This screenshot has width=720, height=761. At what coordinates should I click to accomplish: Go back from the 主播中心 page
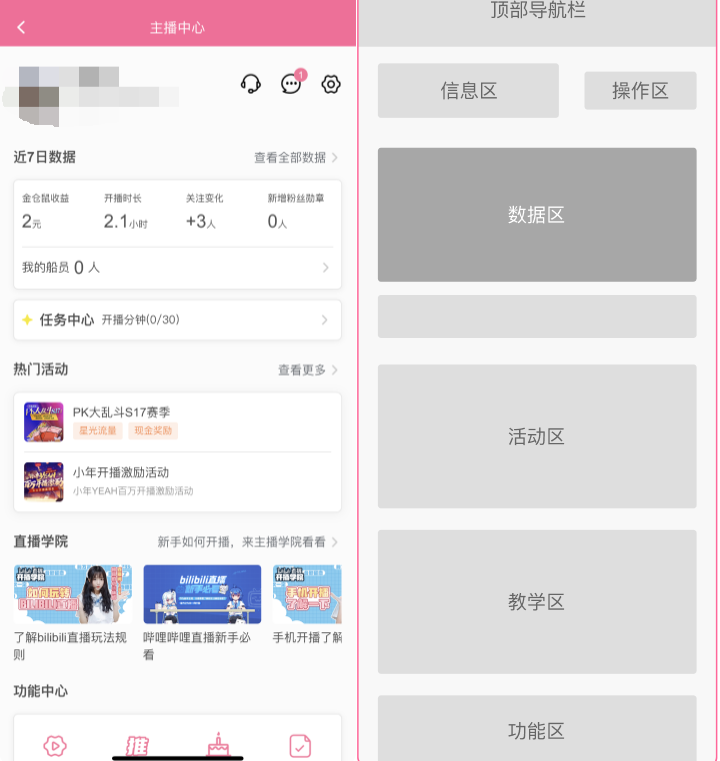pyautogui.click(x=22, y=27)
